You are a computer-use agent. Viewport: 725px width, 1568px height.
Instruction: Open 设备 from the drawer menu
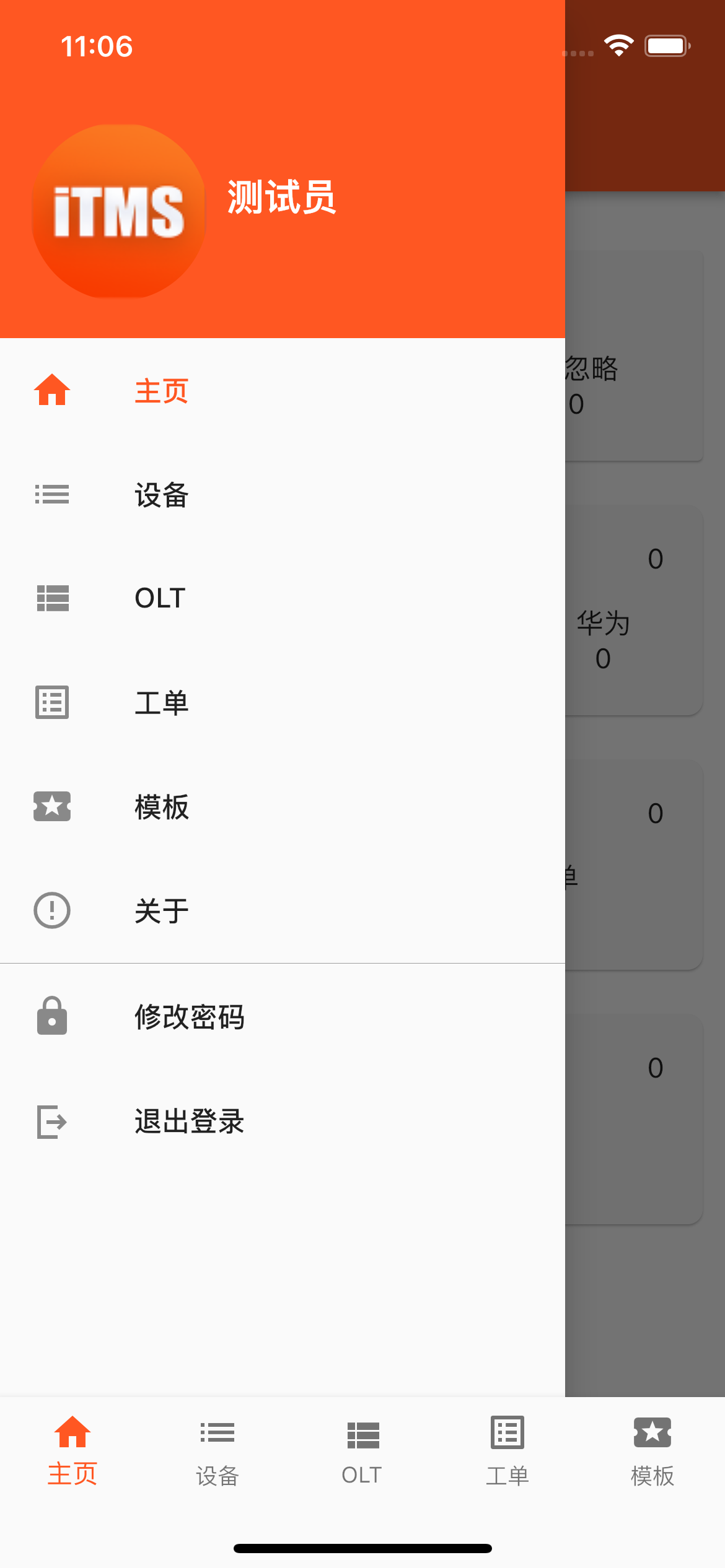pos(283,495)
